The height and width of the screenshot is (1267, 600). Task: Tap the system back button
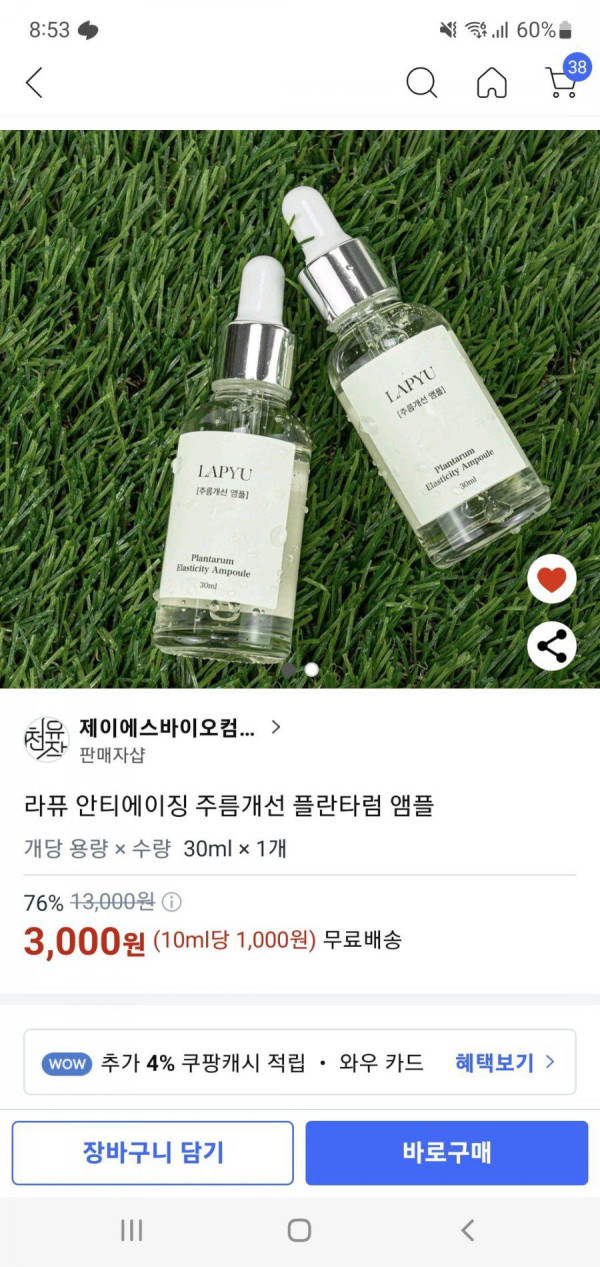[x=467, y=1230]
